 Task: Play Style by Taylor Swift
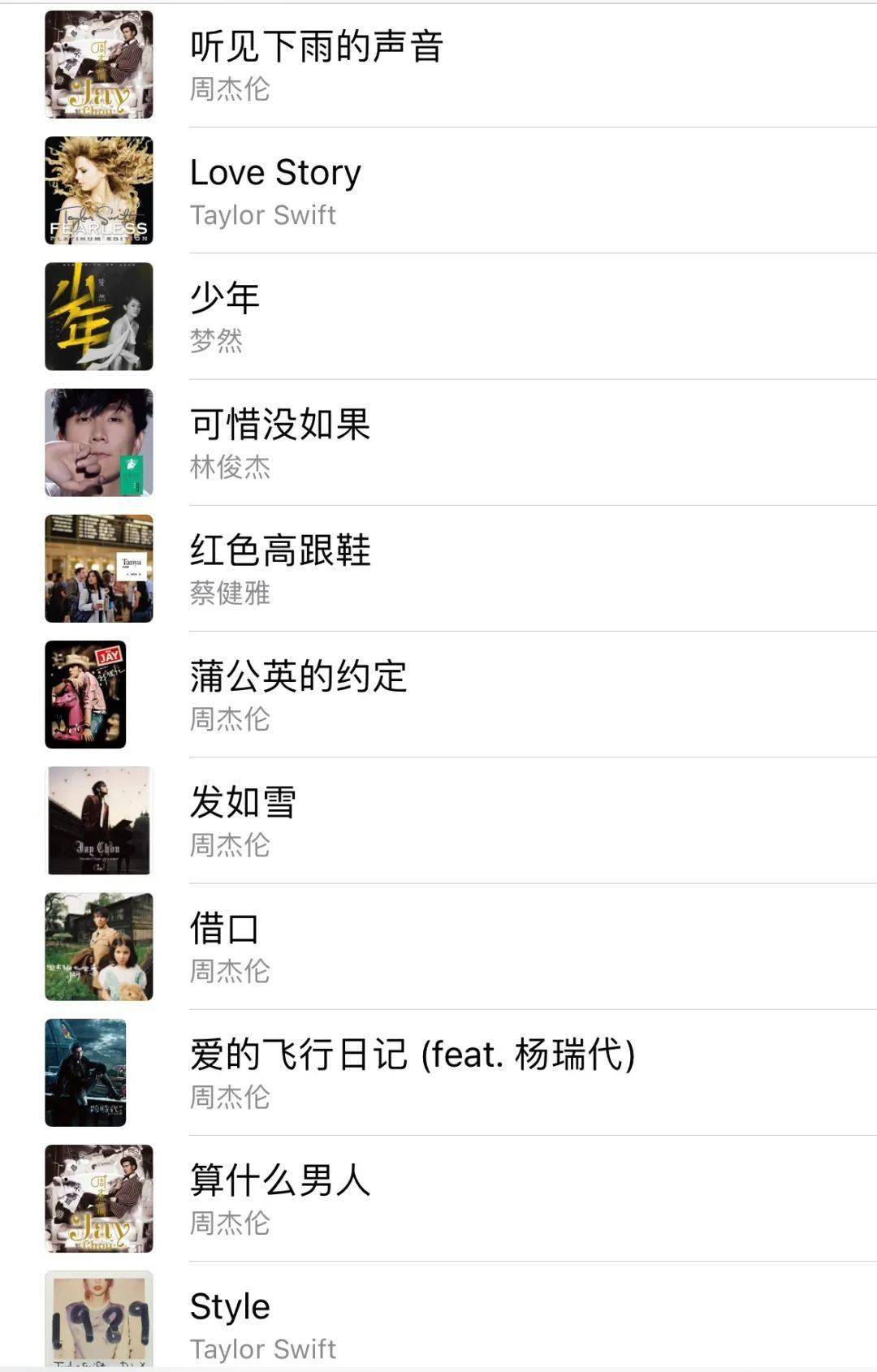click(x=263, y=1323)
